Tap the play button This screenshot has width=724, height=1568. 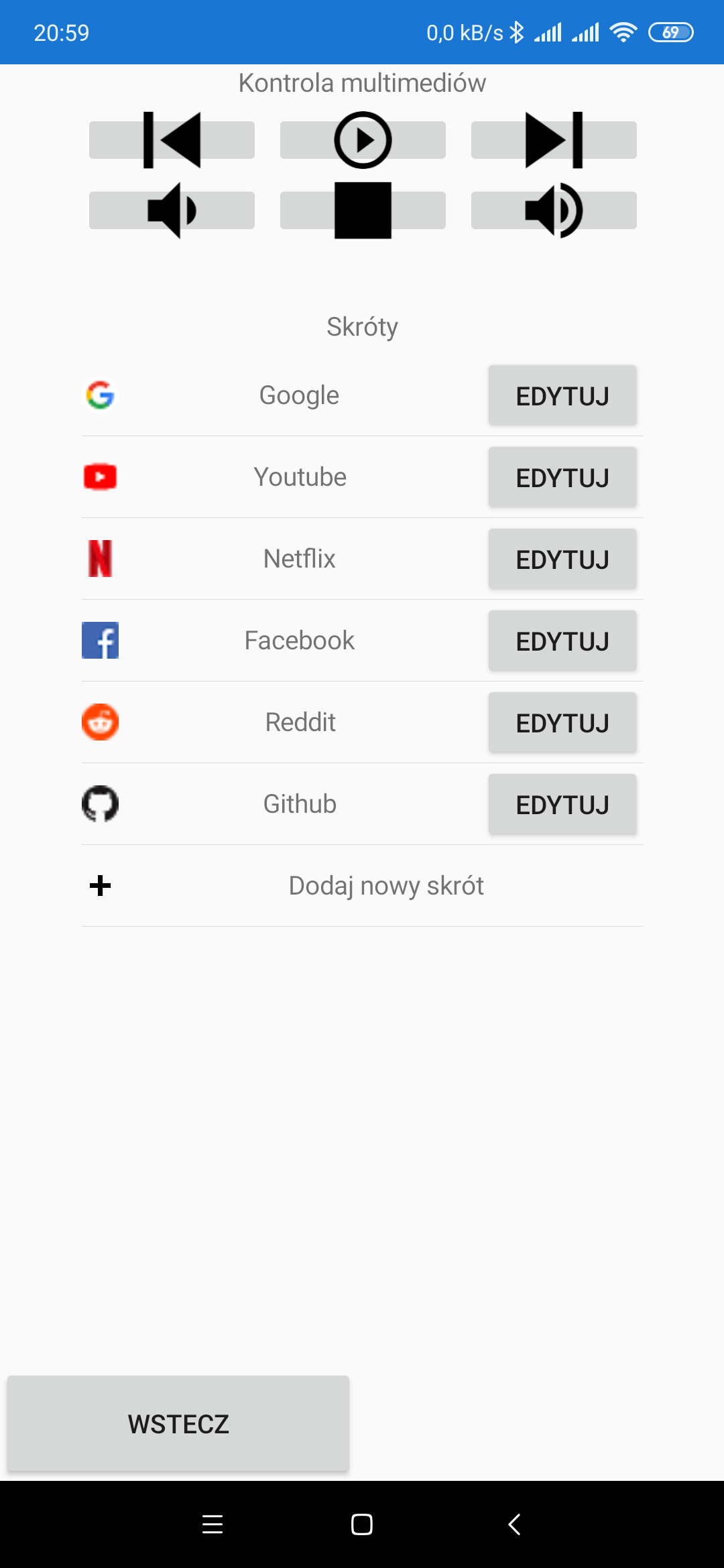(x=363, y=140)
